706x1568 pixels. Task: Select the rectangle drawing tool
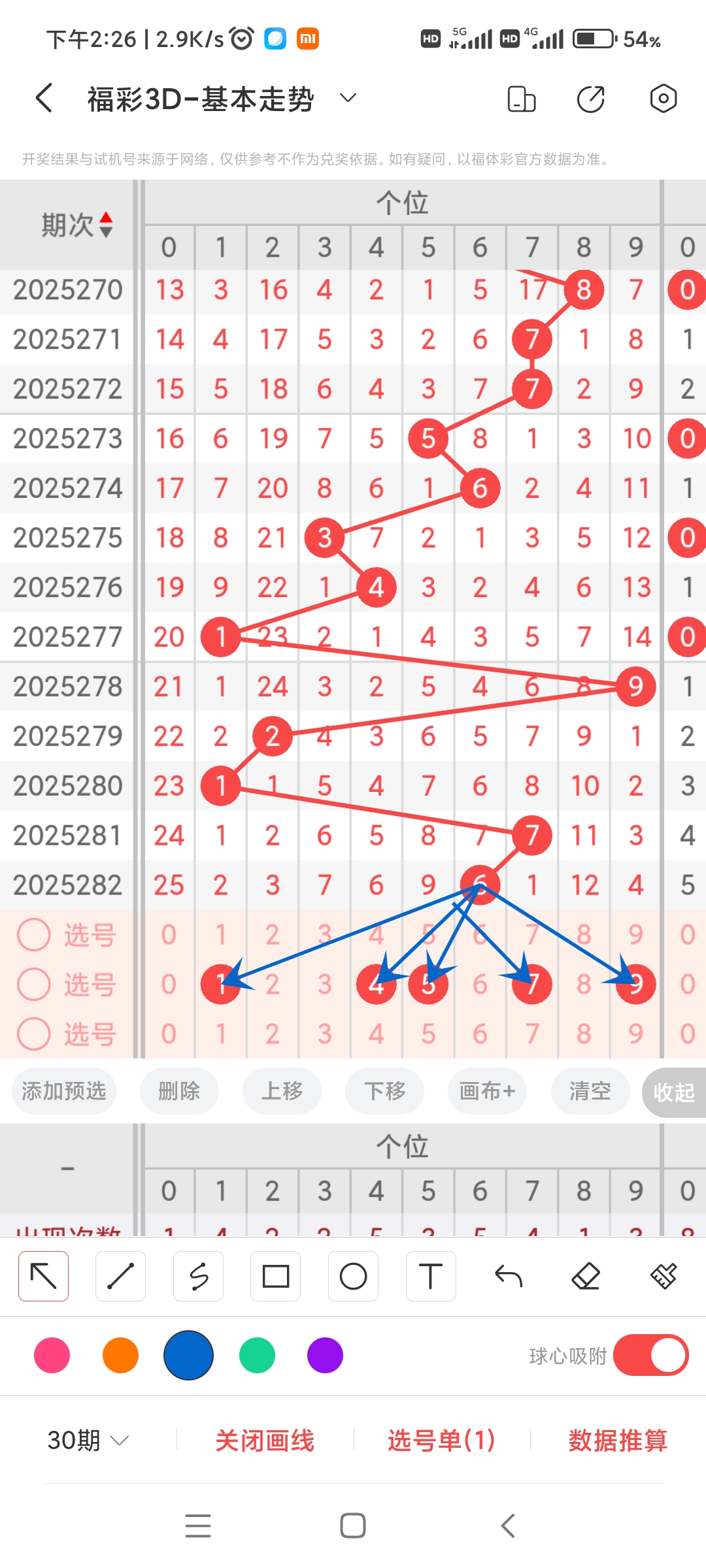pos(275,1276)
